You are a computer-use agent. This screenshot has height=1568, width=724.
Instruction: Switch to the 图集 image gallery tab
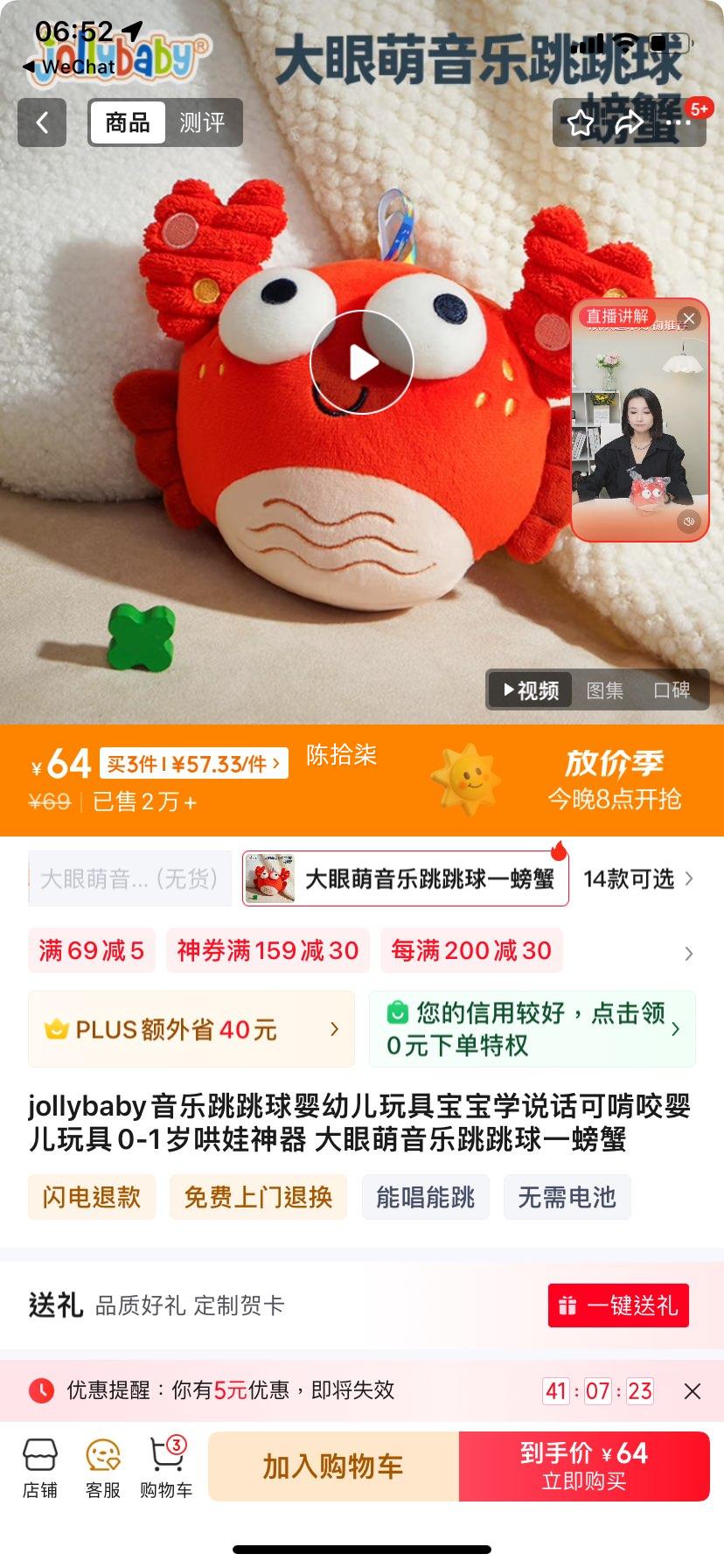(606, 690)
